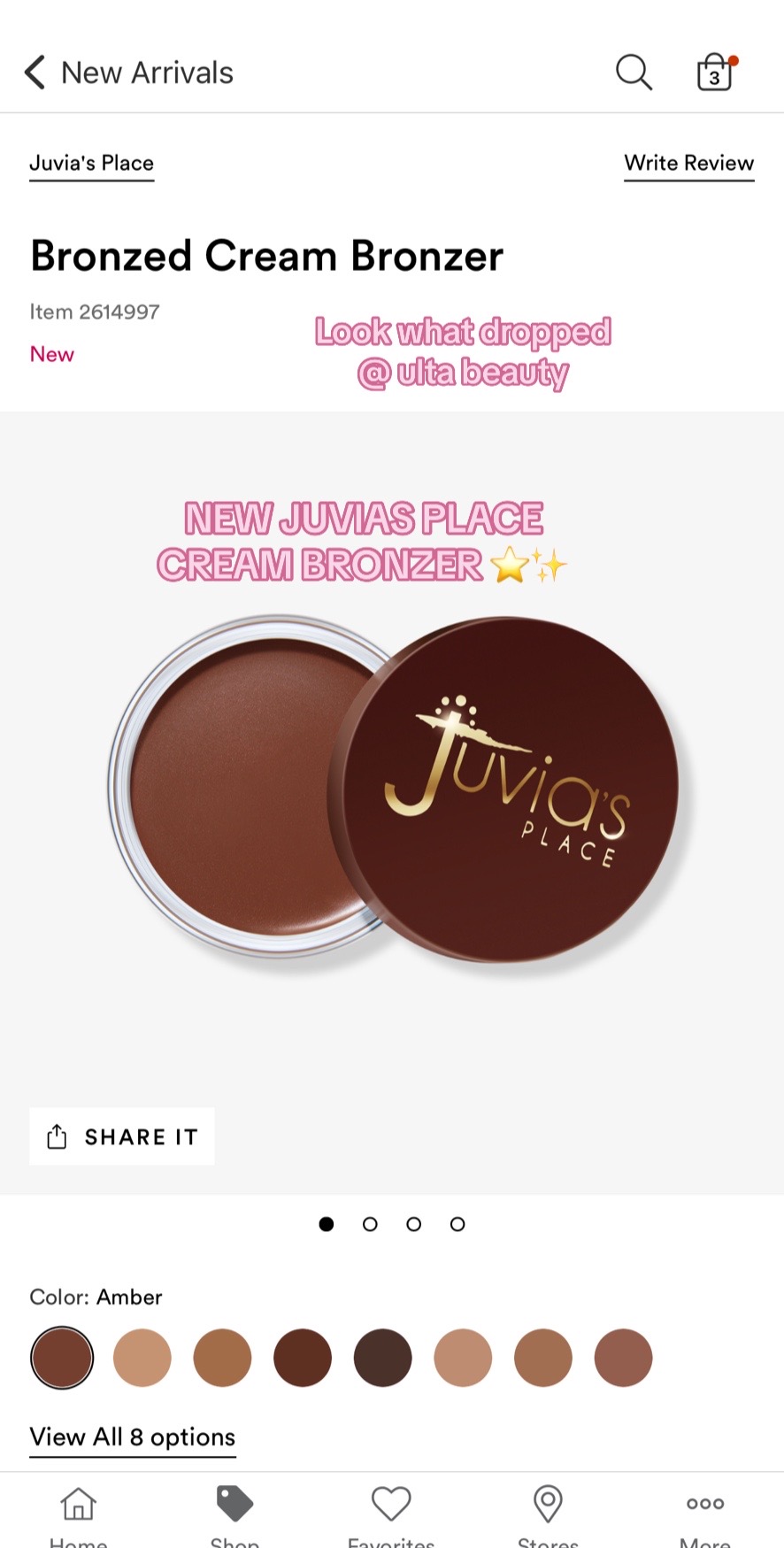
Task: Select the last rosy brown swatch
Action: pos(623,1357)
